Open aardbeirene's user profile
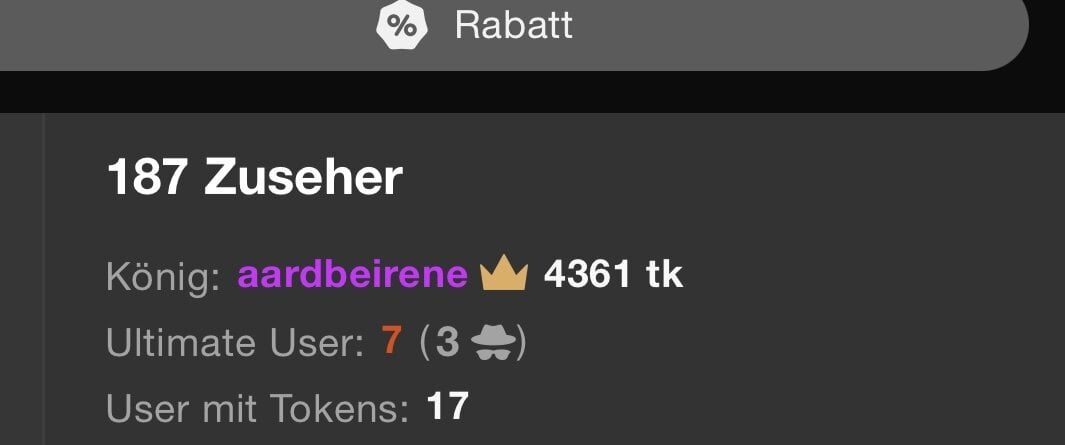 352,274
